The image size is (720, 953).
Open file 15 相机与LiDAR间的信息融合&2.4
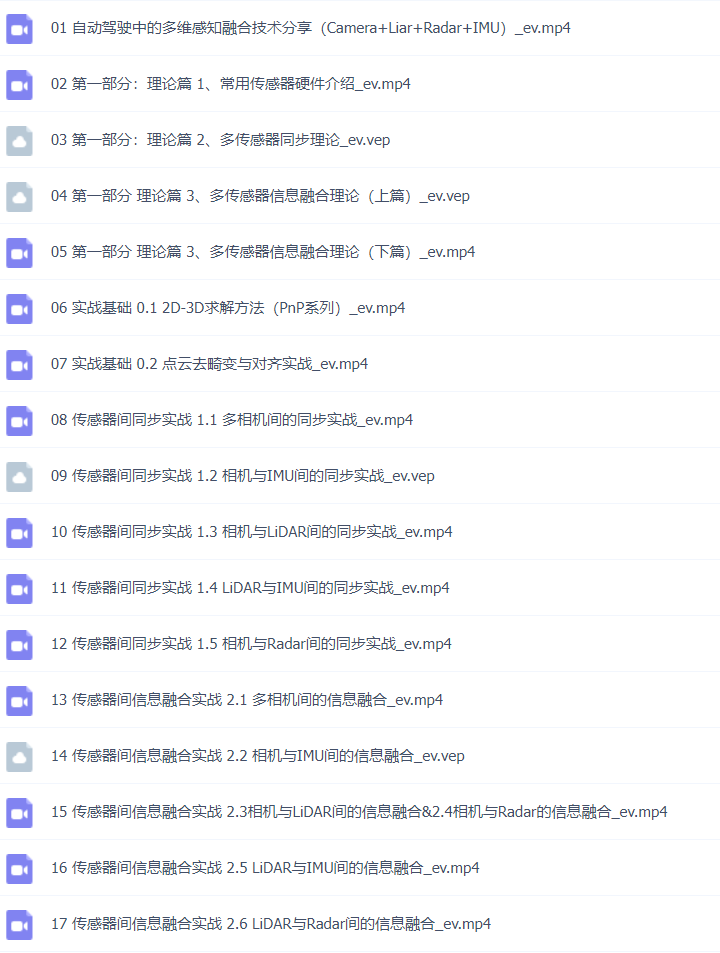click(359, 812)
